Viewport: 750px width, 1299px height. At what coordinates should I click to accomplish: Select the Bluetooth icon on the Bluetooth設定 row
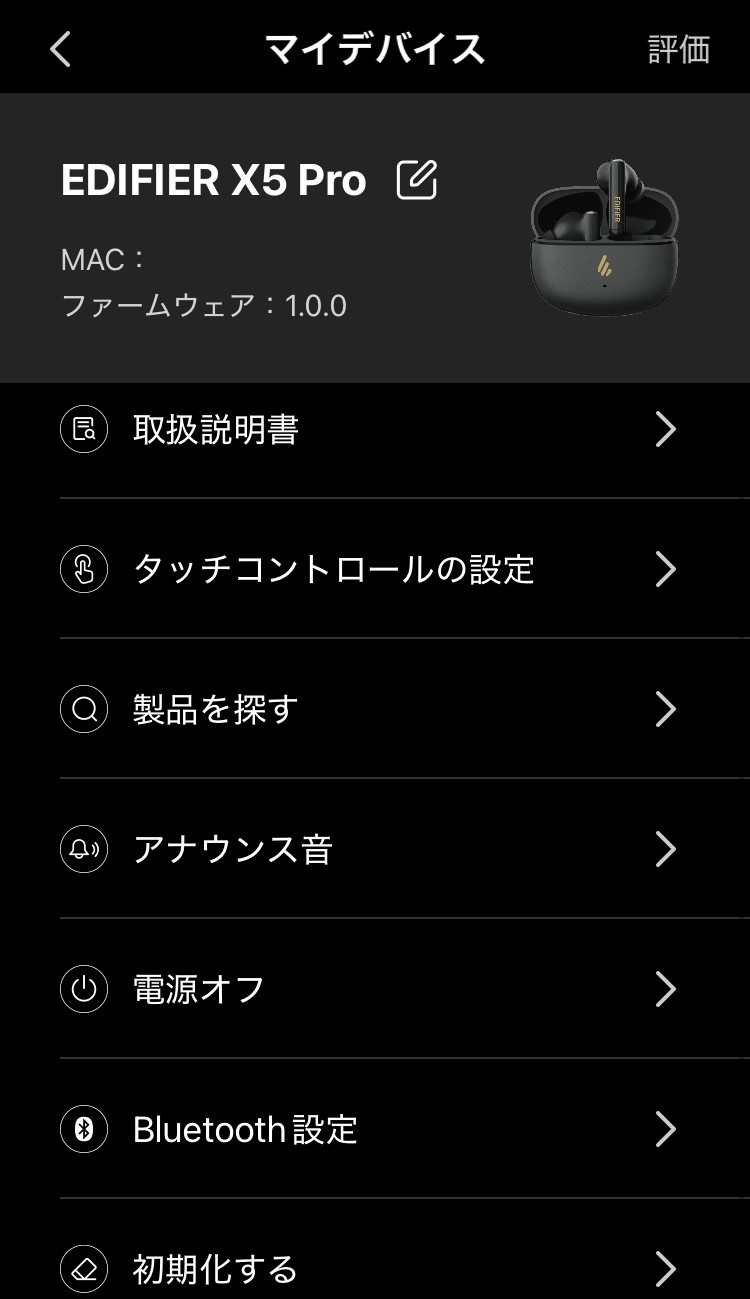click(x=84, y=1129)
